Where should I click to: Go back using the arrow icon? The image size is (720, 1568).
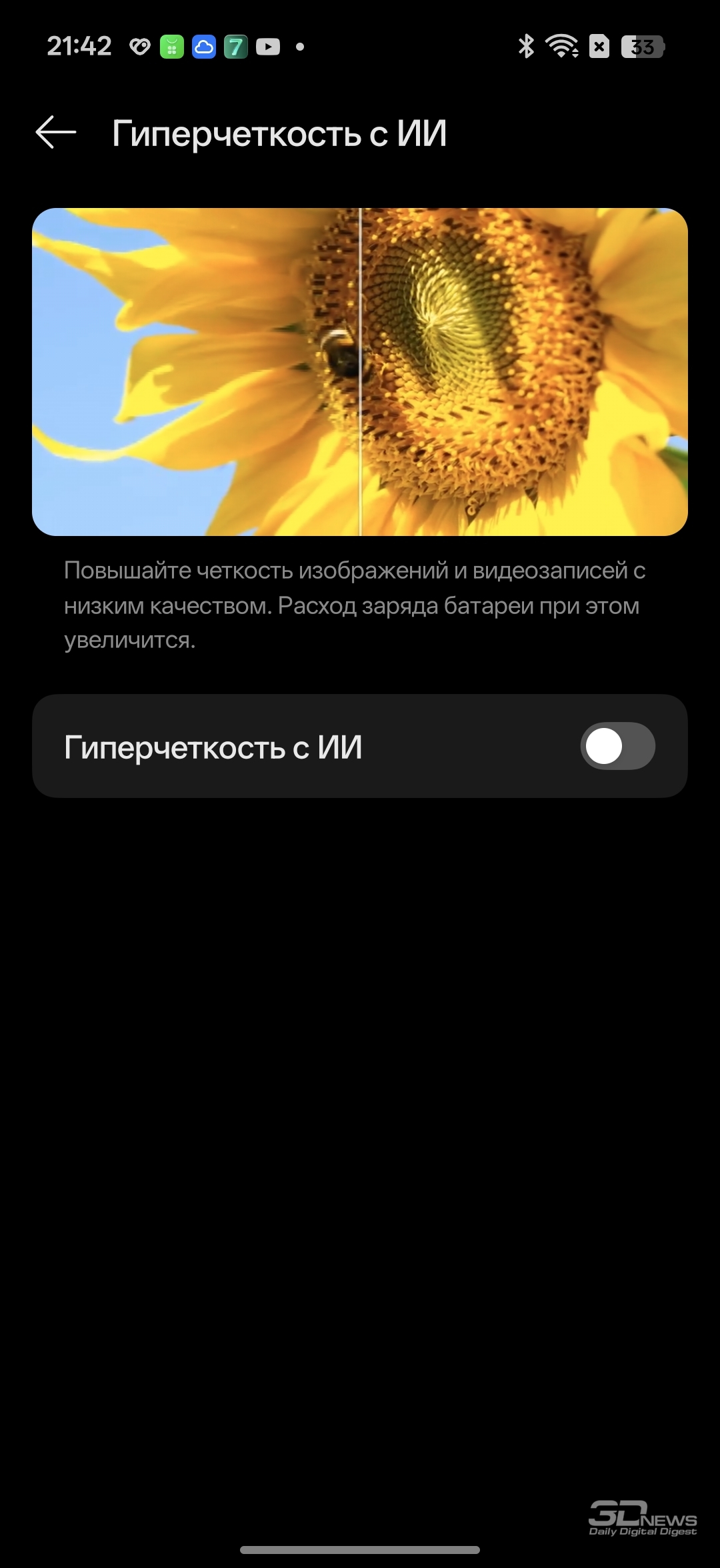(x=56, y=132)
